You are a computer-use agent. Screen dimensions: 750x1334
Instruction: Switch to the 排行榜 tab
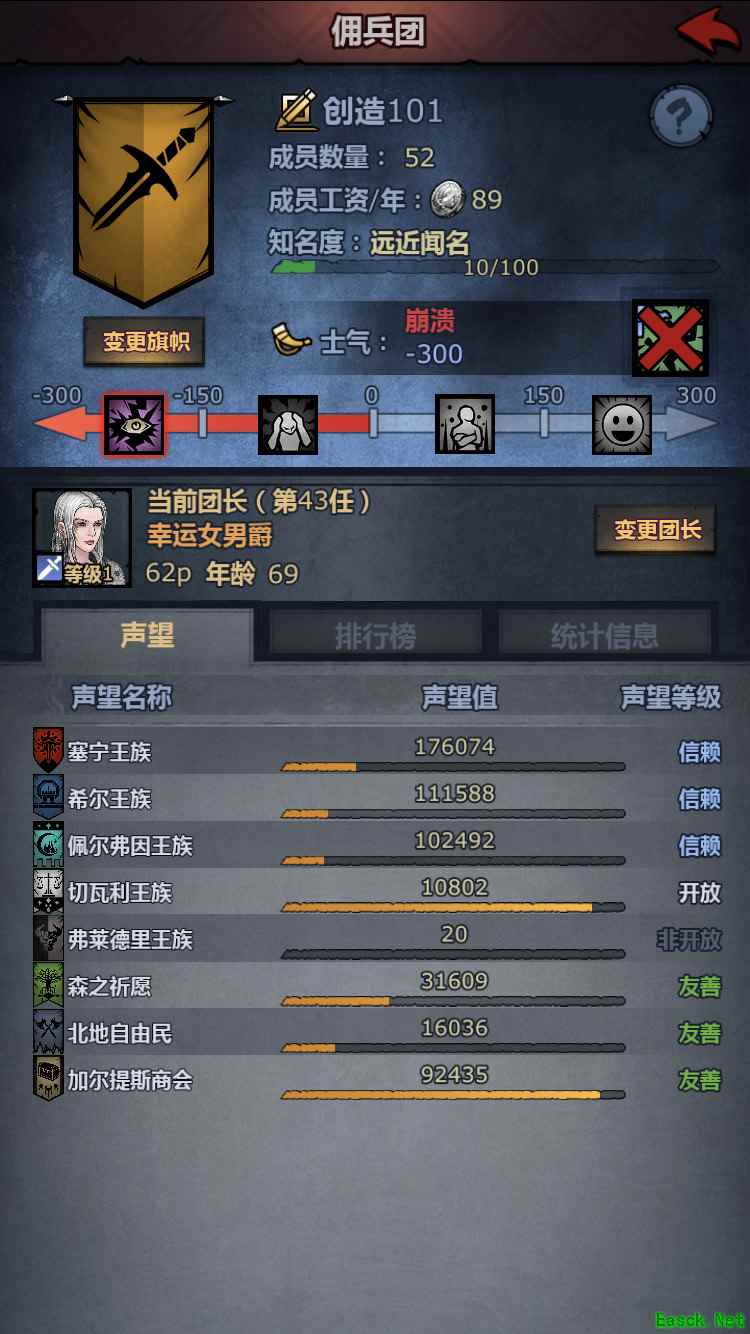375,635
